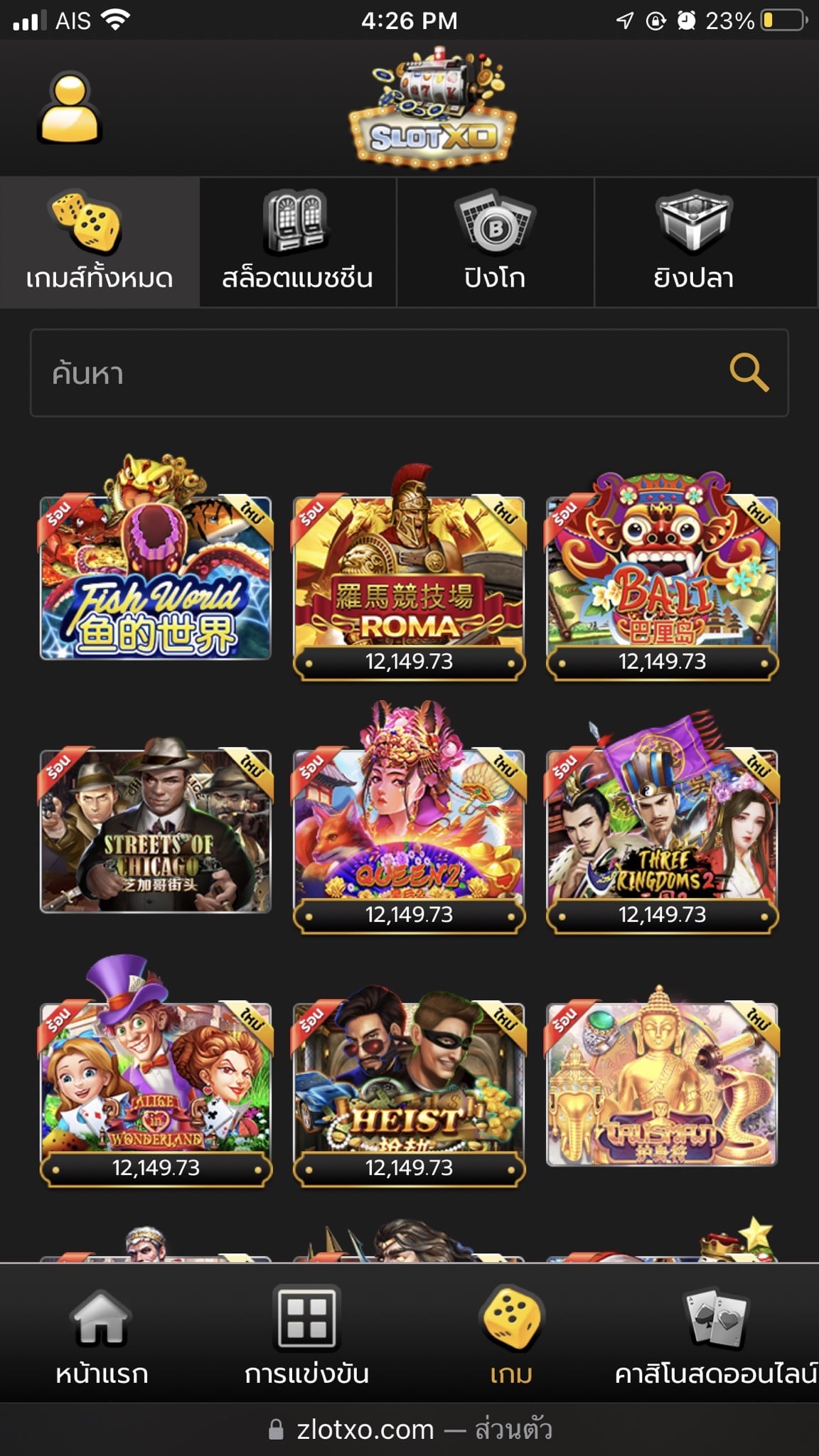819x1456 pixels.
Task: Open the Queen 2 game
Action: click(x=409, y=832)
